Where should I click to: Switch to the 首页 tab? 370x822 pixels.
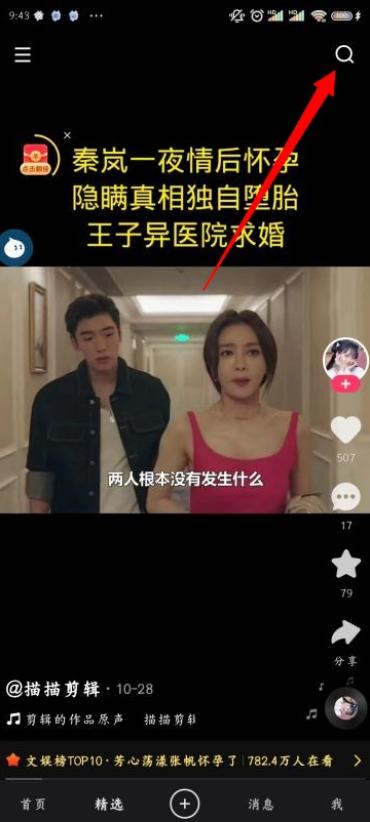[33, 804]
